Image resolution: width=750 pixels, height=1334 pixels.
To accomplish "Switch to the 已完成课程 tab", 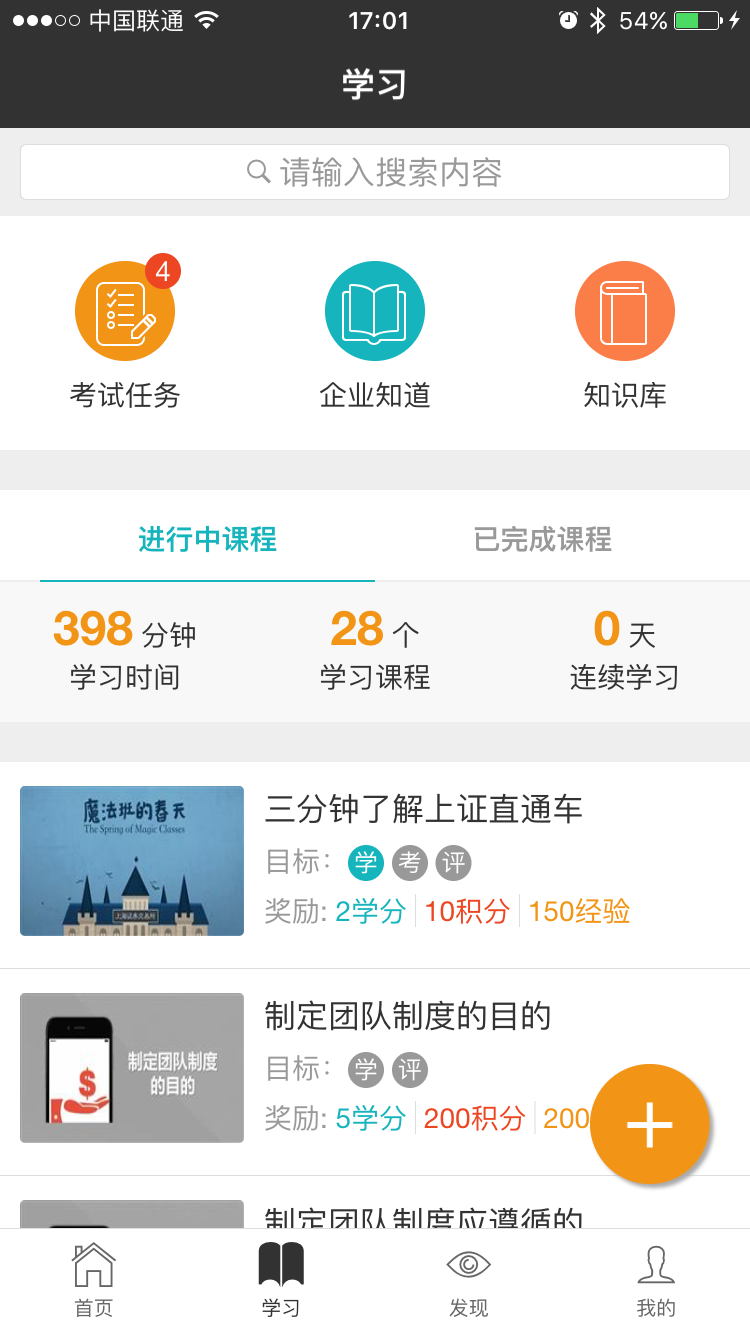I will [542, 540].
